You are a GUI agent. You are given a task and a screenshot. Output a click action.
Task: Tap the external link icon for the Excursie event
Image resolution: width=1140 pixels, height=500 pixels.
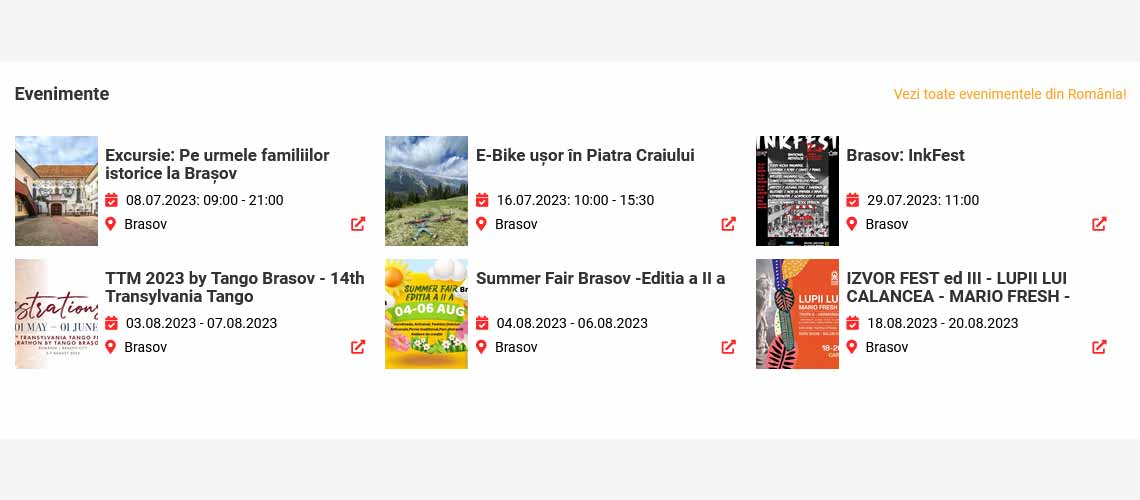click(x=358, y=224)
